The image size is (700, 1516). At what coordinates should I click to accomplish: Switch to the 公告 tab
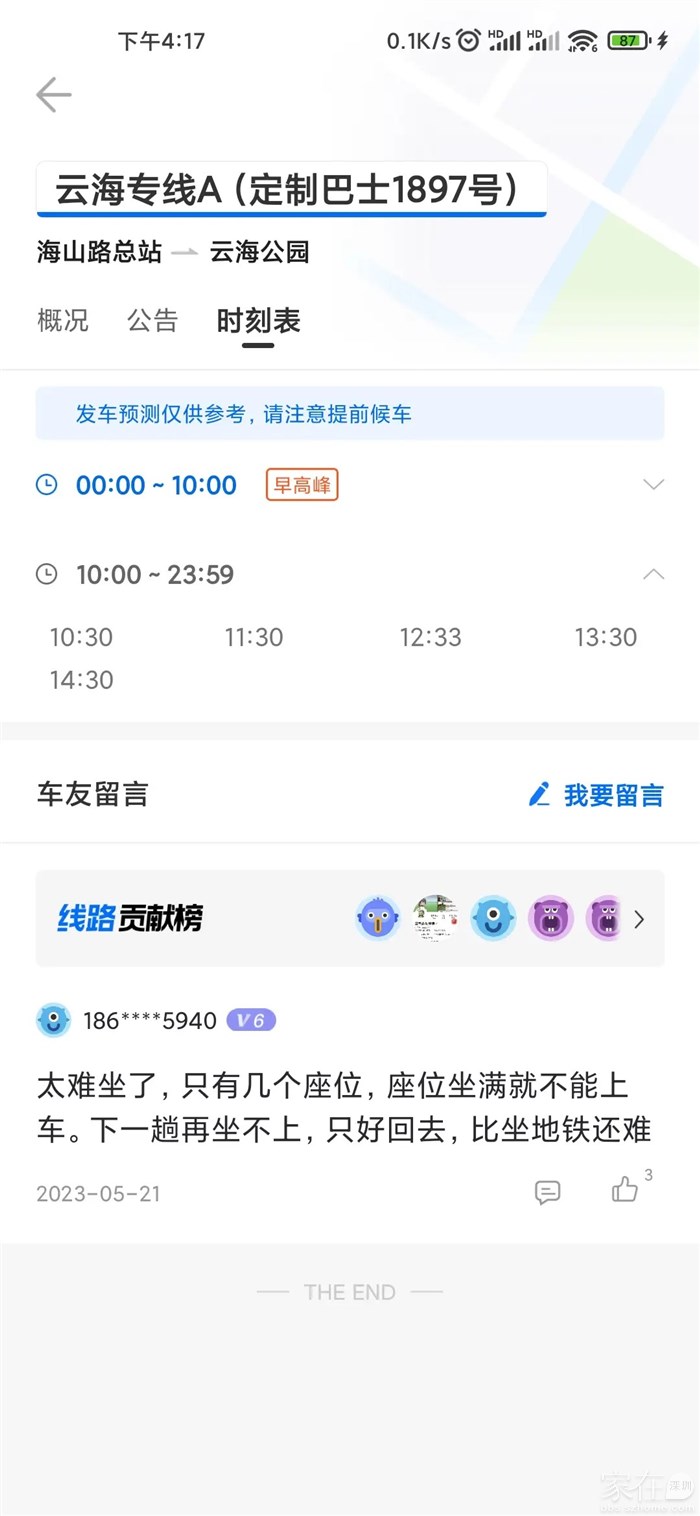coord(152,321)
